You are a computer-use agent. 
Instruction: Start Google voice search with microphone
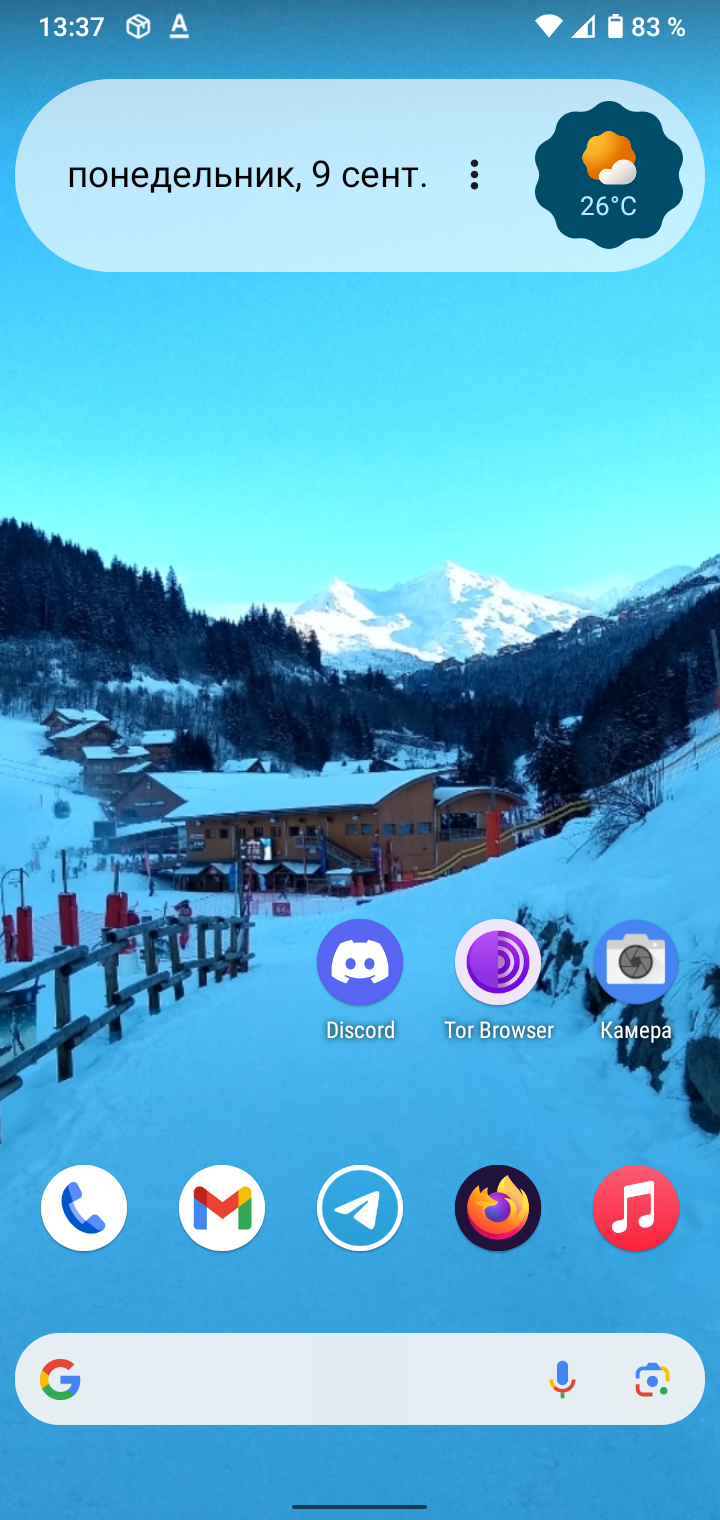tap(563, 1380)
